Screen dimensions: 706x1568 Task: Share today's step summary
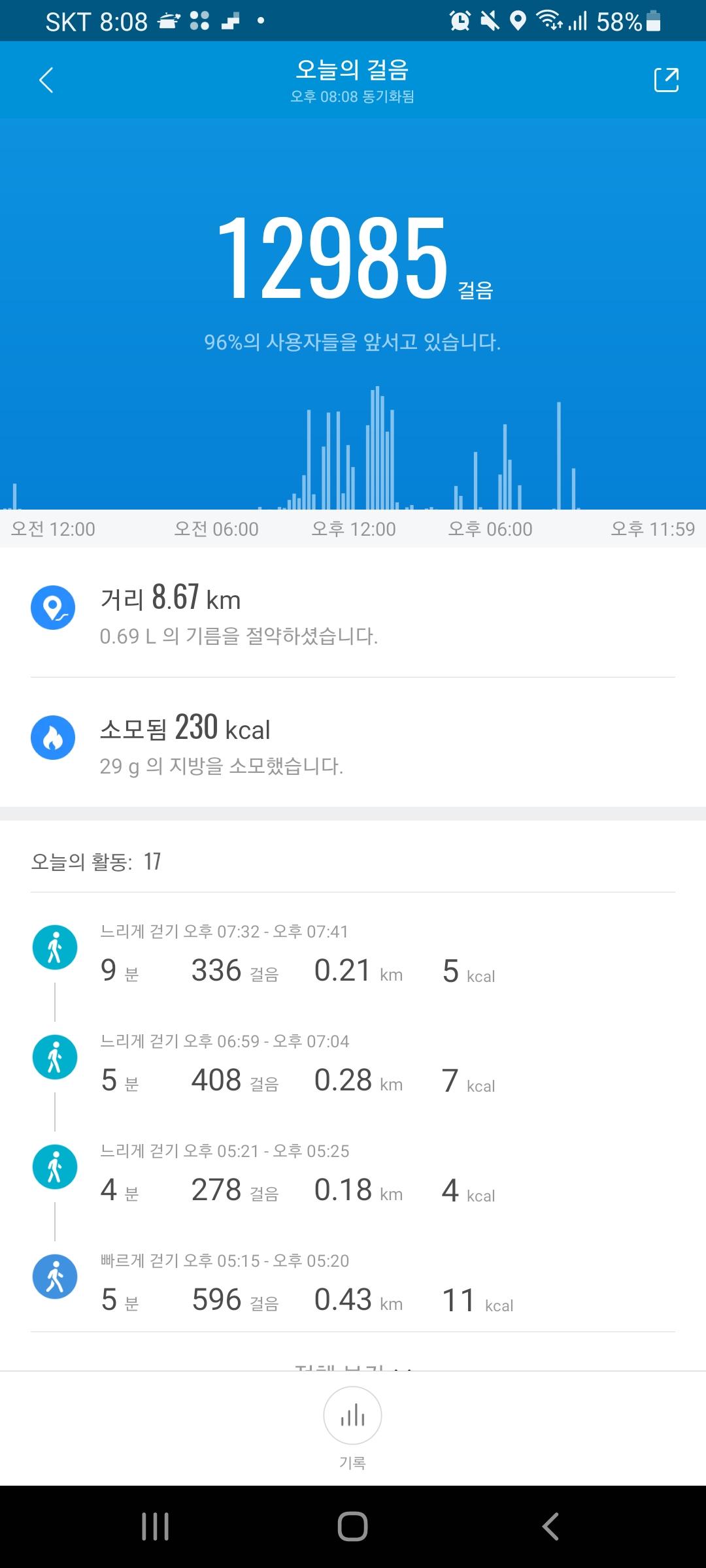click(666, 80)
